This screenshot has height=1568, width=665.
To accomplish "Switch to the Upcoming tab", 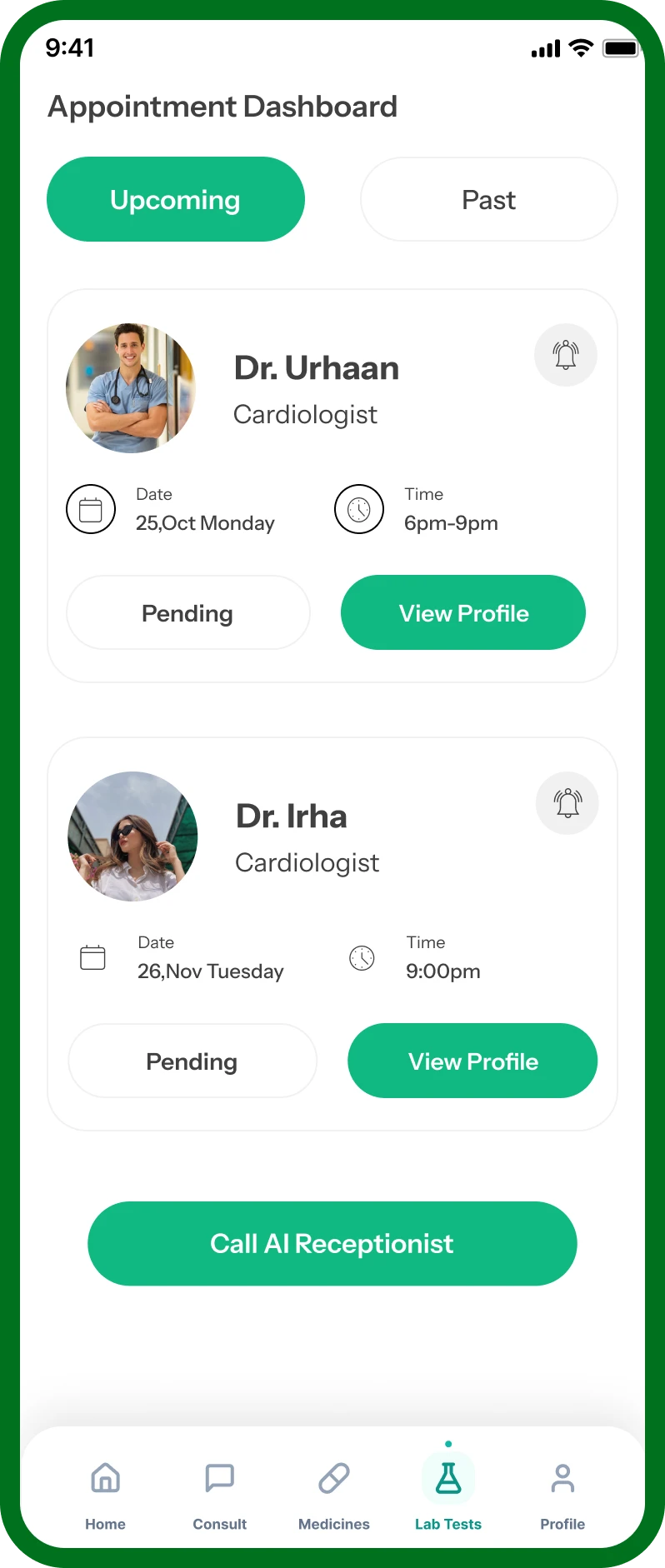I will coord(175,199).
